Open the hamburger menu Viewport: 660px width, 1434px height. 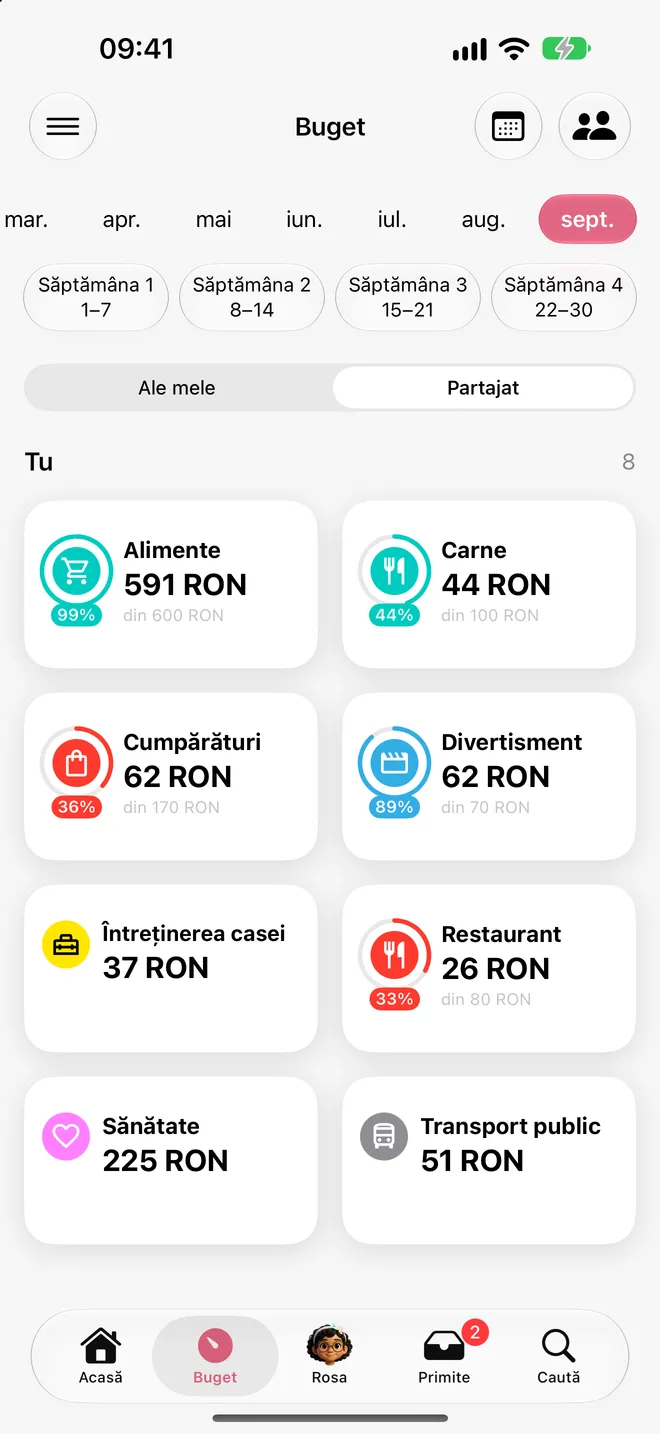point(63,127)
